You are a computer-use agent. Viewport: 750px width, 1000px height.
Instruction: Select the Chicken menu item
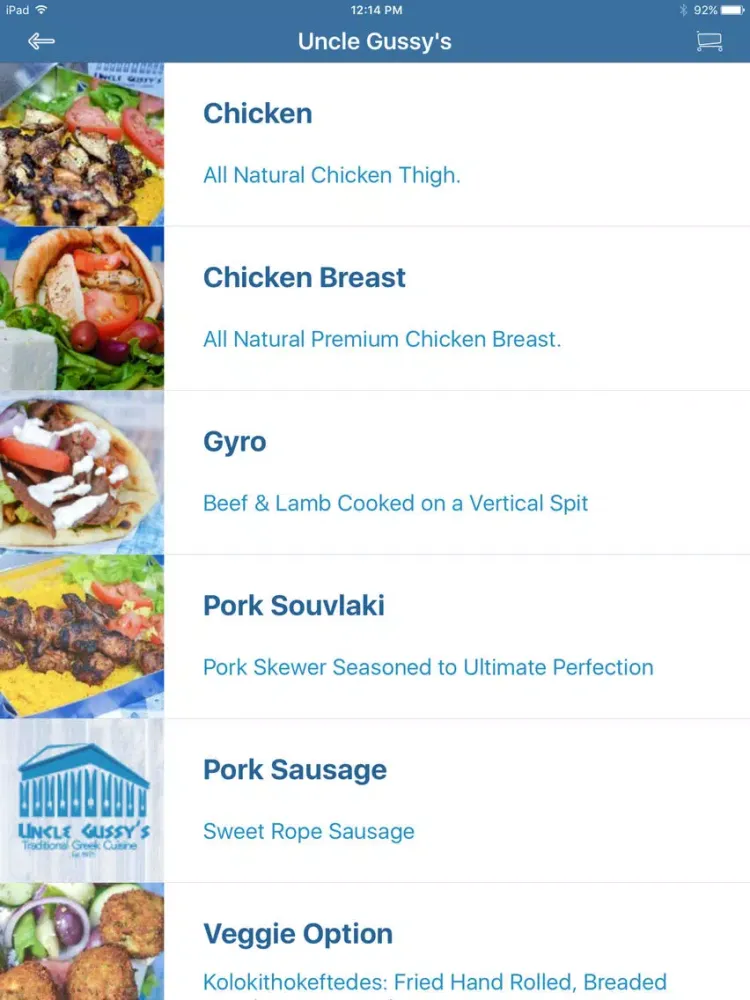[375, 144]
